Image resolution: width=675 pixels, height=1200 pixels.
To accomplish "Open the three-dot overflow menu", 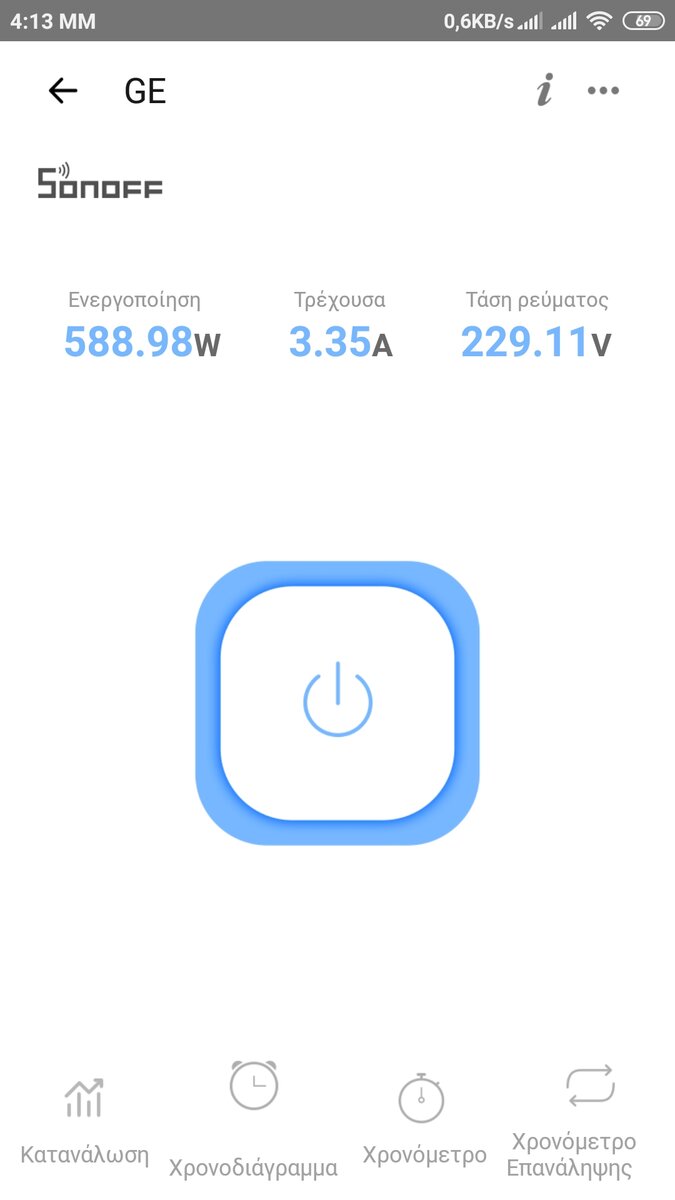I will [x=603, y=91].
